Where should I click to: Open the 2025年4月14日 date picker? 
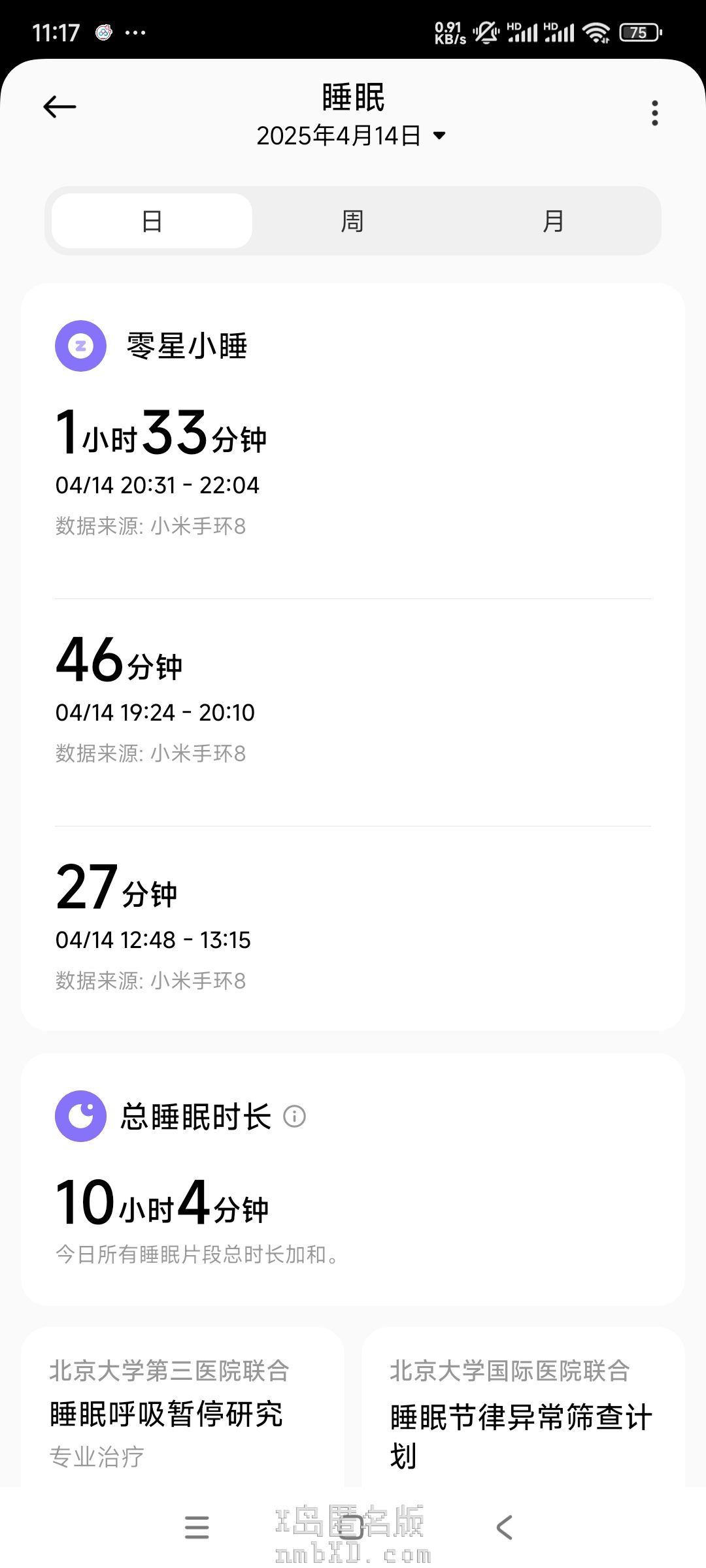point(351,136)
